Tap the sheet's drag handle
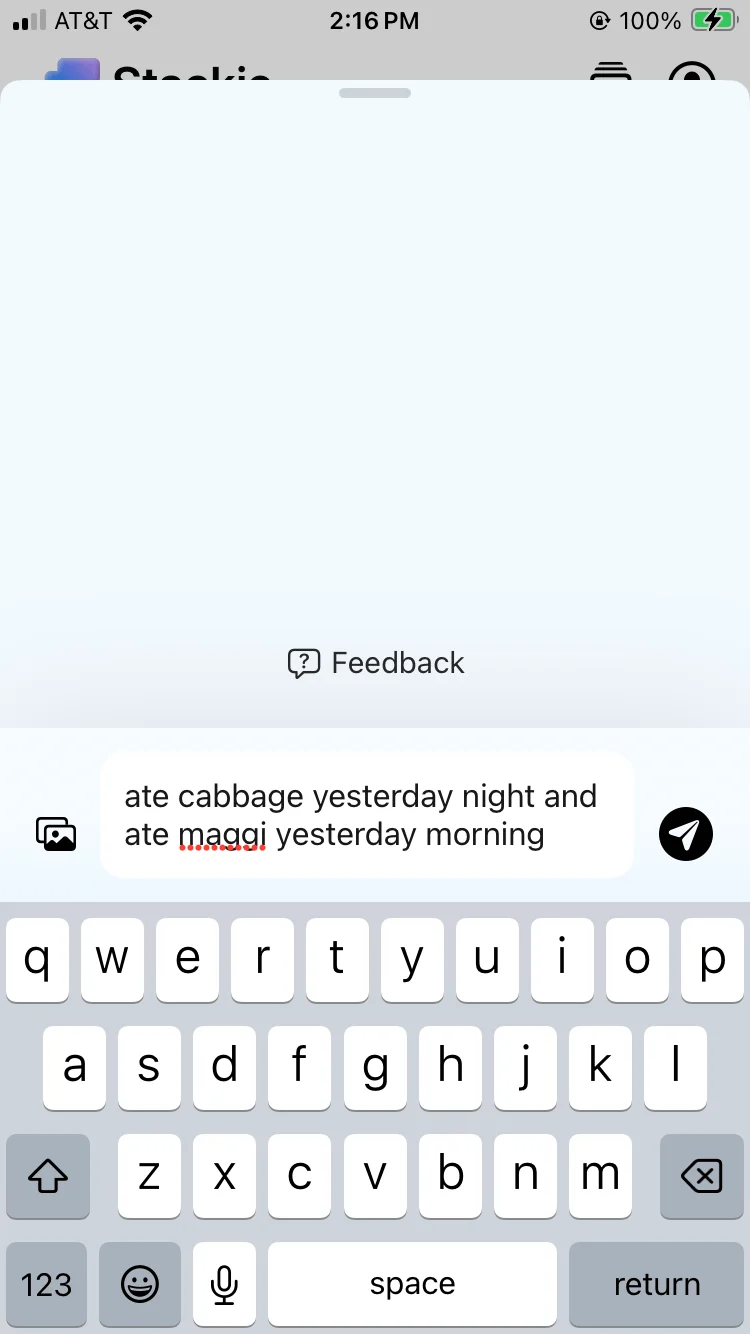The width and height of the screenshot is (750, 1334). pyautogui.click(x=375, y=93)
